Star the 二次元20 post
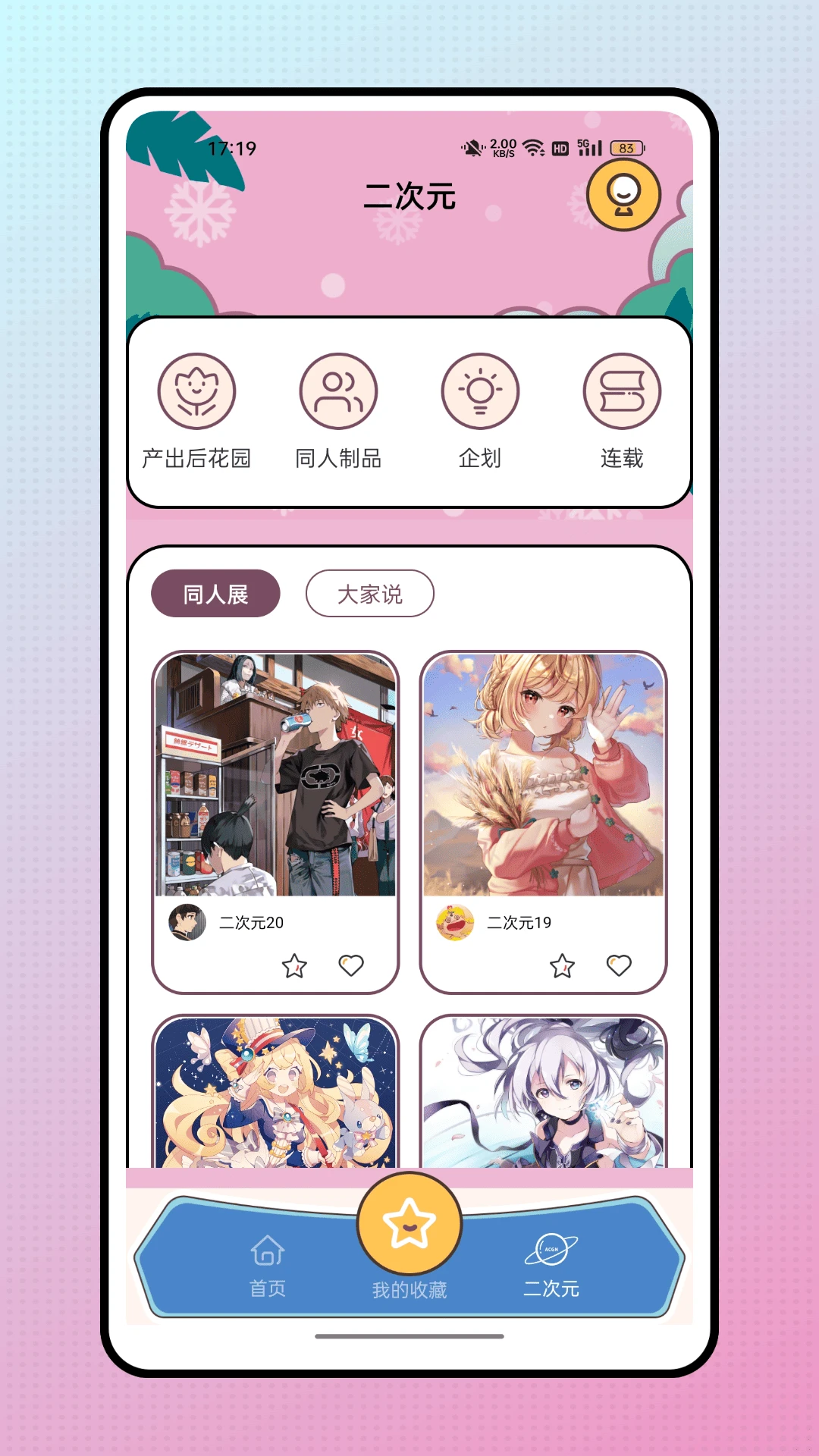Viewport: 819px width, 1456px height. pos(294,965)
